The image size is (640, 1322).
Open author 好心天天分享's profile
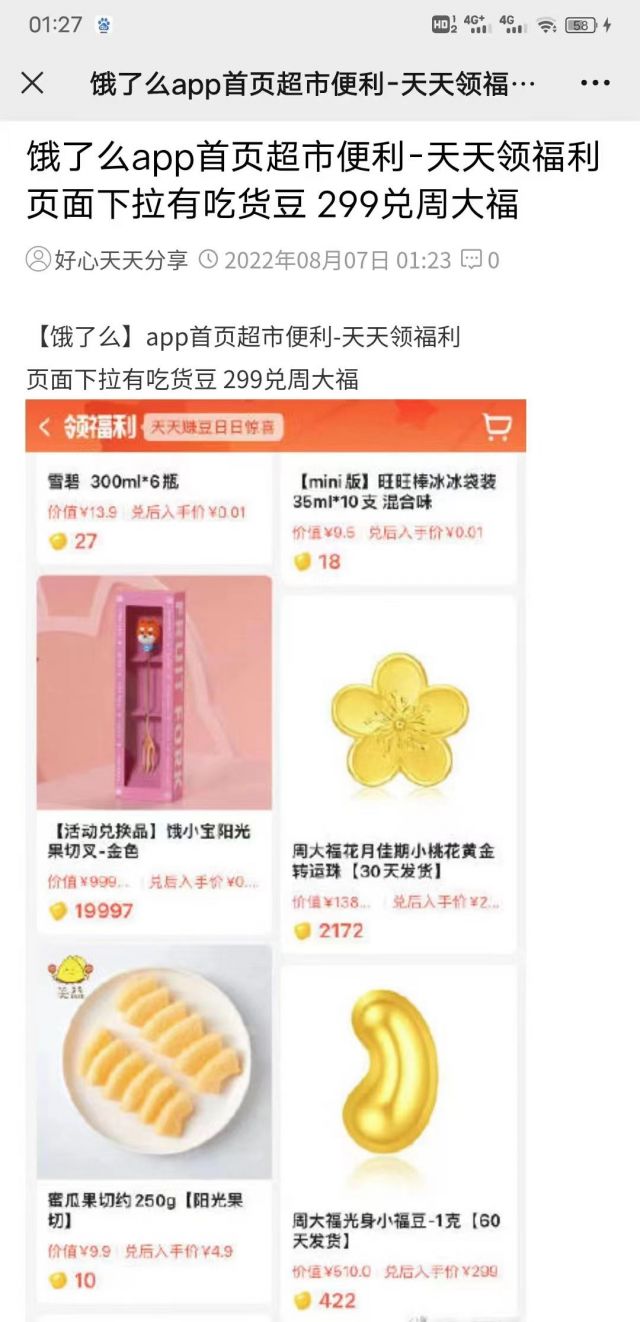point(107,261)
